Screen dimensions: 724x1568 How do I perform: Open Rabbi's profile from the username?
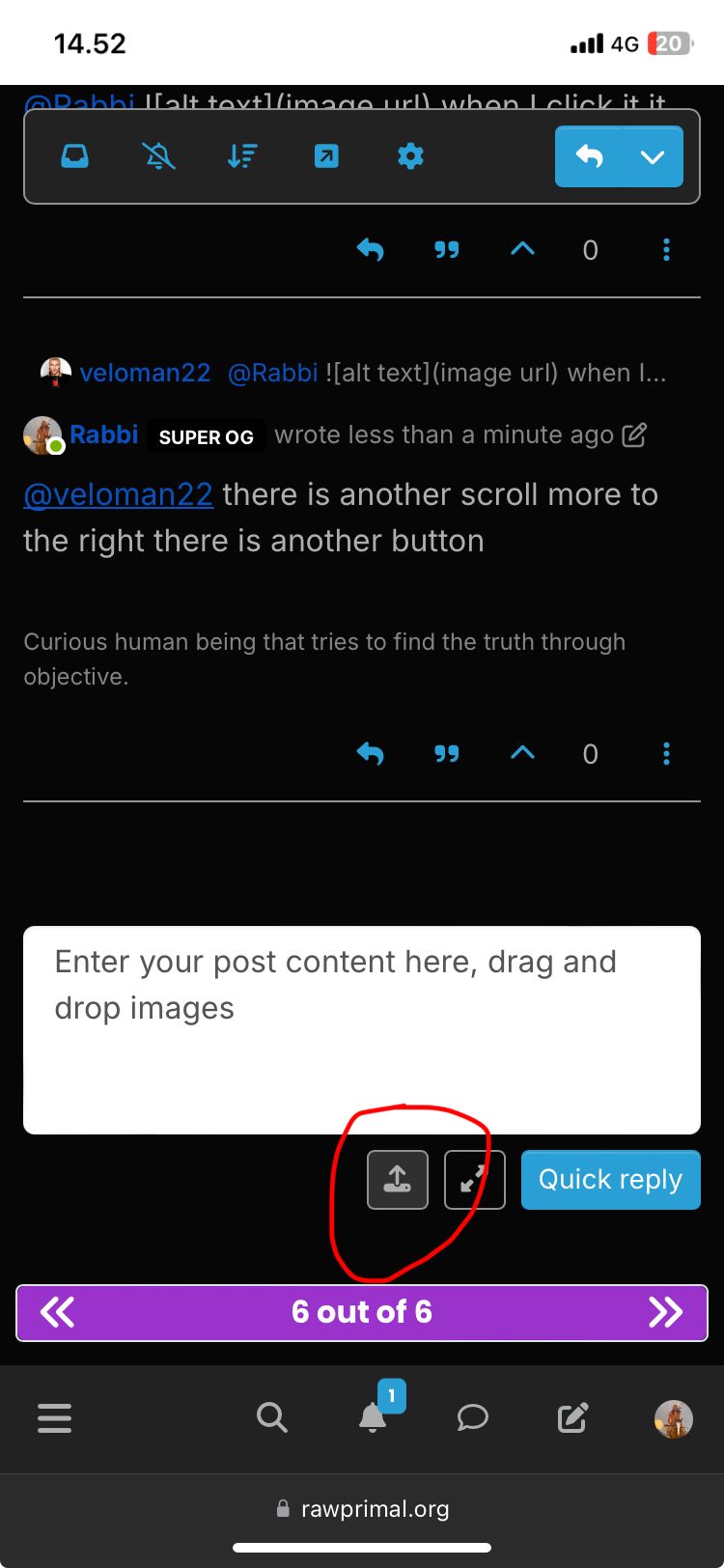(x=103, y=434)
